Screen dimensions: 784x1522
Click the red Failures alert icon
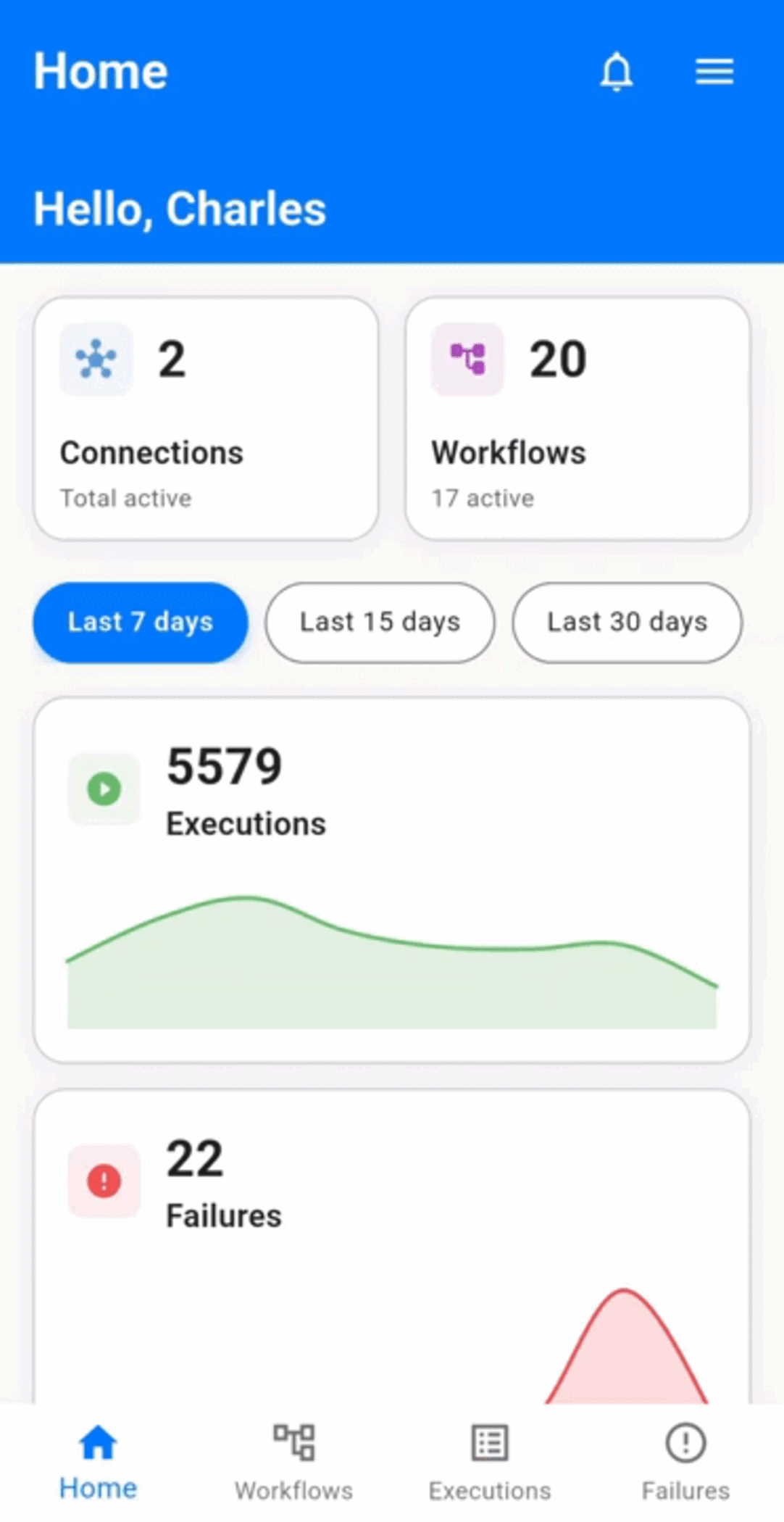(104, 1181)
